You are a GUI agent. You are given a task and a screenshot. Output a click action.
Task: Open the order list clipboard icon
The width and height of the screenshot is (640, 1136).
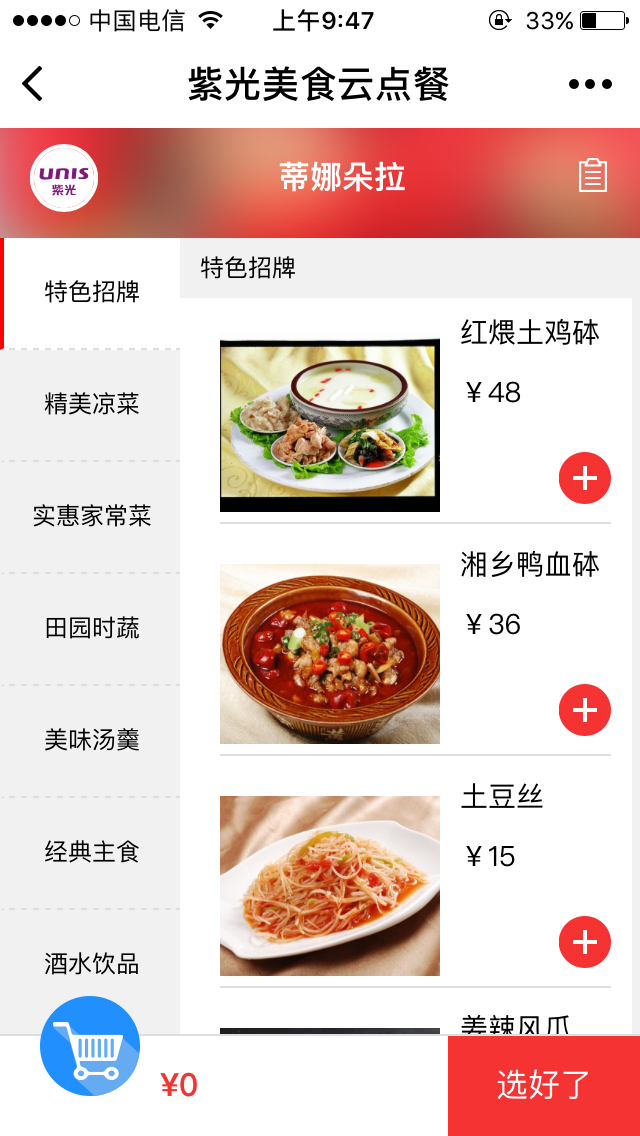pyautogui.click(x=593, y=176)
